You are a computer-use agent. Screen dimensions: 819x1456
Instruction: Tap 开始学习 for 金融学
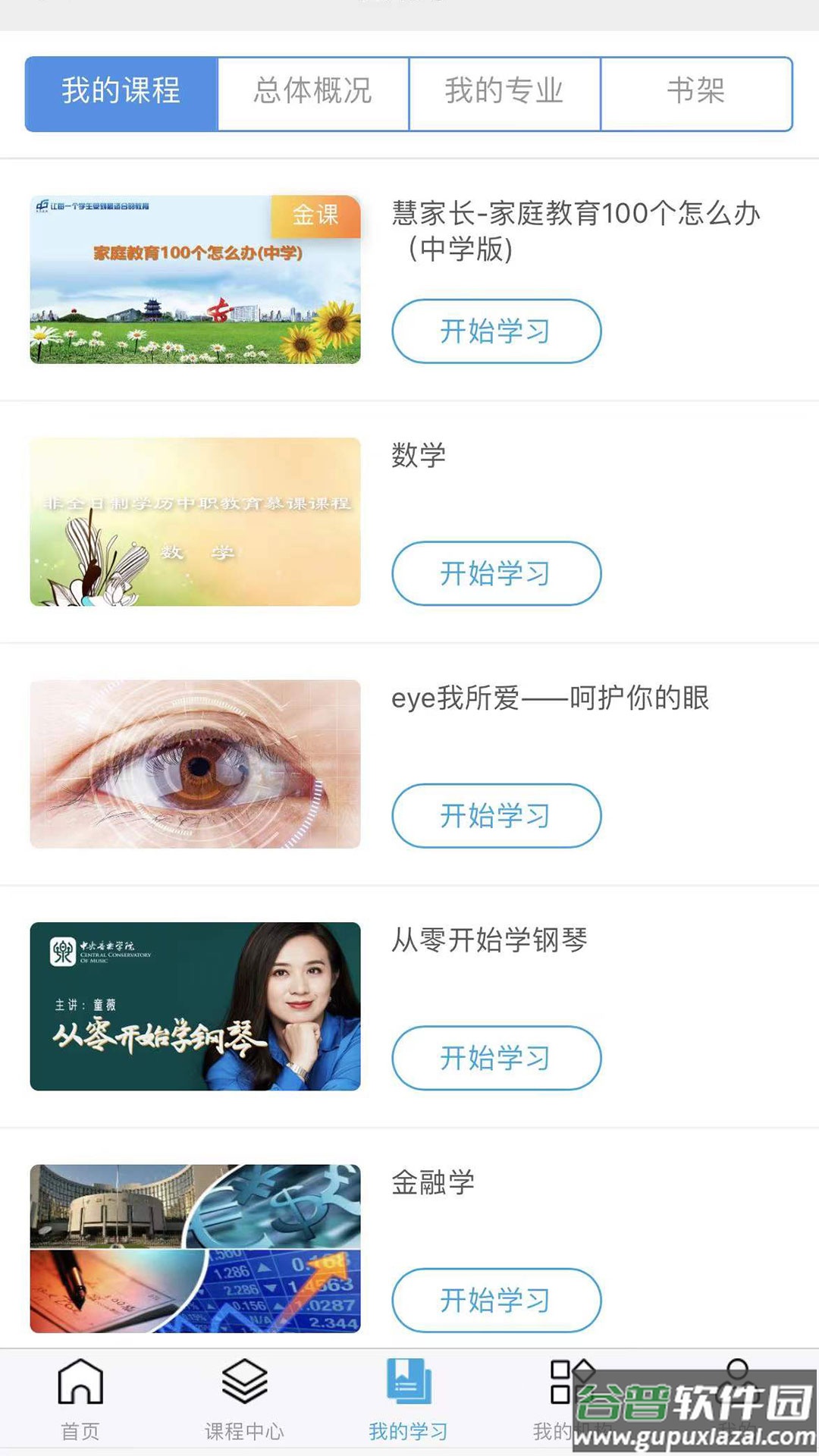pyautogui.click(x=496, y=1300)
